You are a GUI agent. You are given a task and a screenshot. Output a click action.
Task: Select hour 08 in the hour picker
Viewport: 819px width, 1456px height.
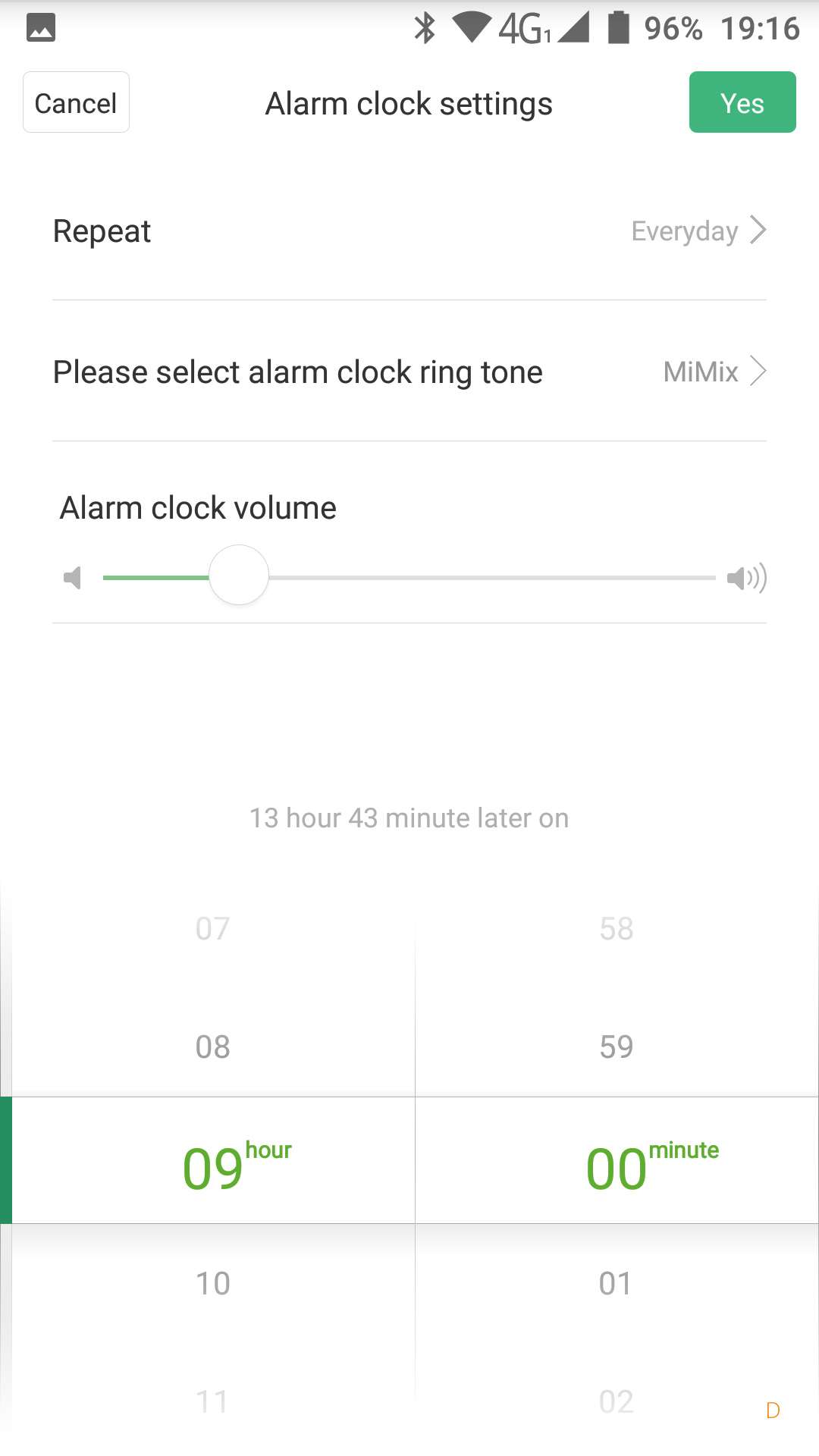point(212,1046)
